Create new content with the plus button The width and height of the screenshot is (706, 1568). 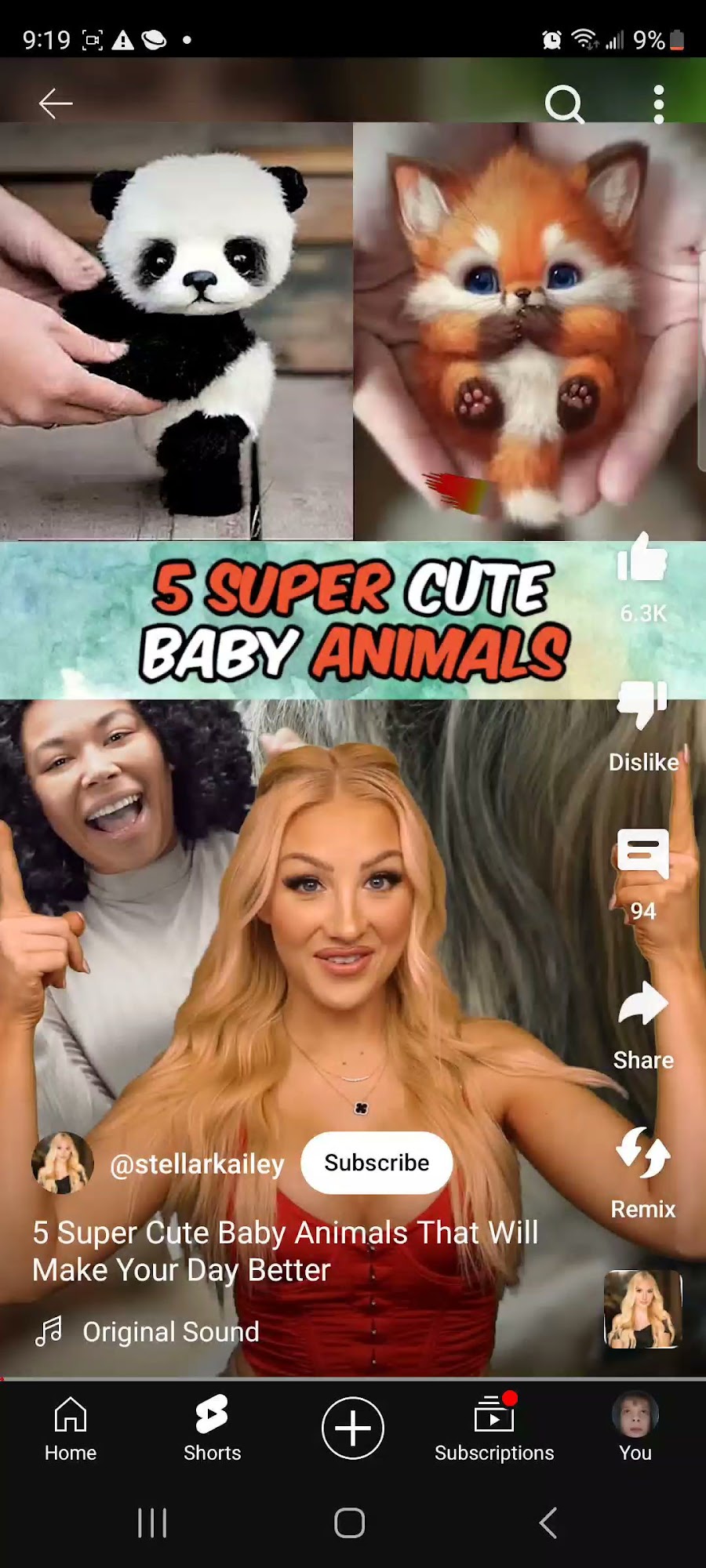click(x=353, y=1428)
